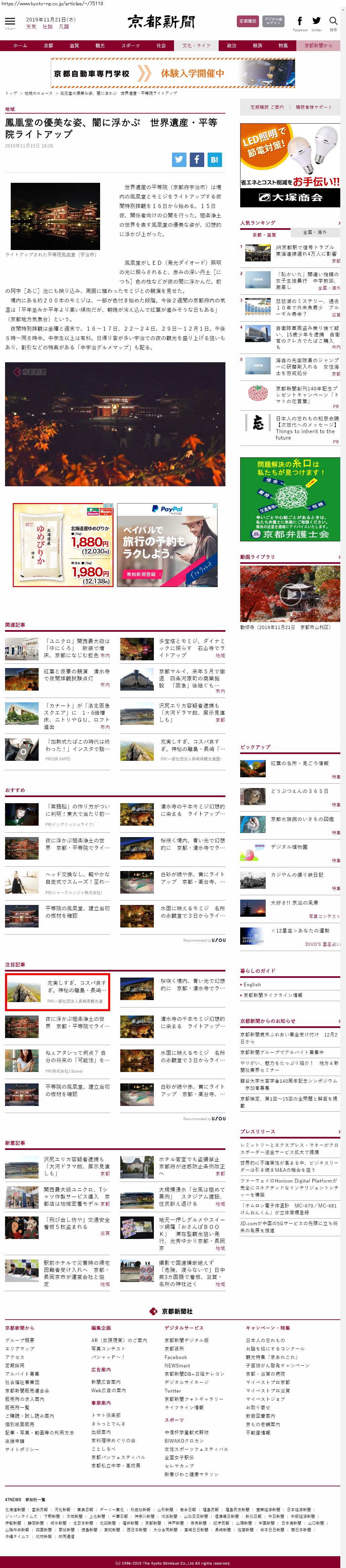Open the 政治 section tab
The height and width of the screenshot is (1568, 346).
pyautogui.click(x=232, y=46)
